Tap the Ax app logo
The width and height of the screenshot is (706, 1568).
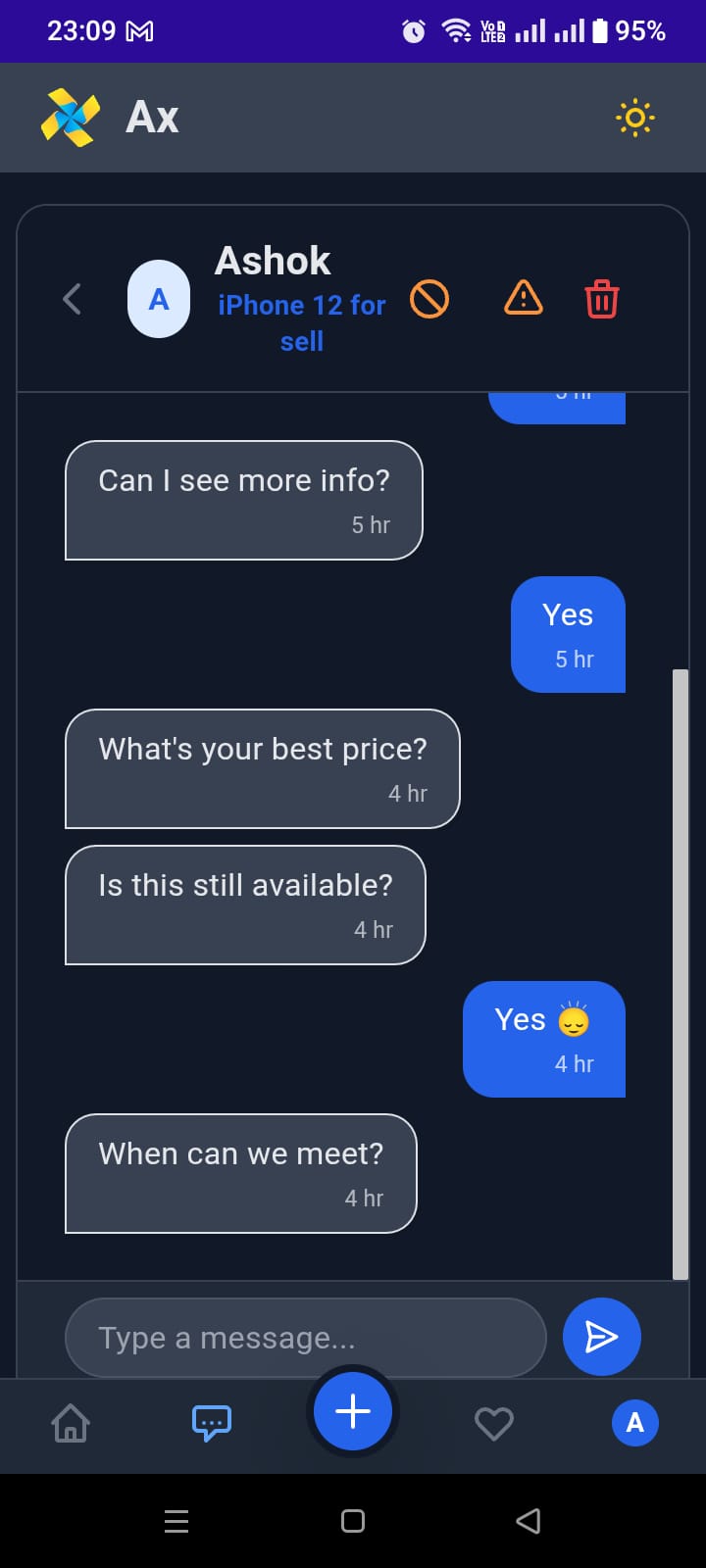point(70,117)
